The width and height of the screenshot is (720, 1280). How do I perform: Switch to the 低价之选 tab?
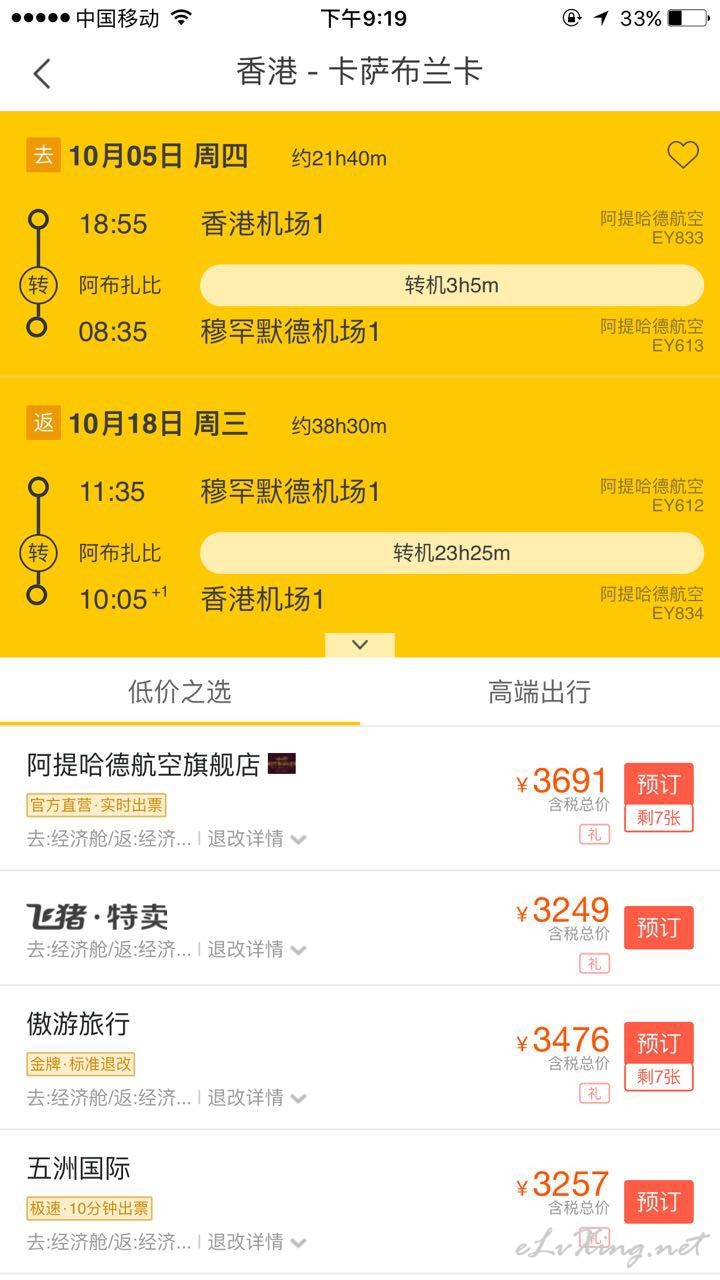pyautogui.click(x=180, y=692)
